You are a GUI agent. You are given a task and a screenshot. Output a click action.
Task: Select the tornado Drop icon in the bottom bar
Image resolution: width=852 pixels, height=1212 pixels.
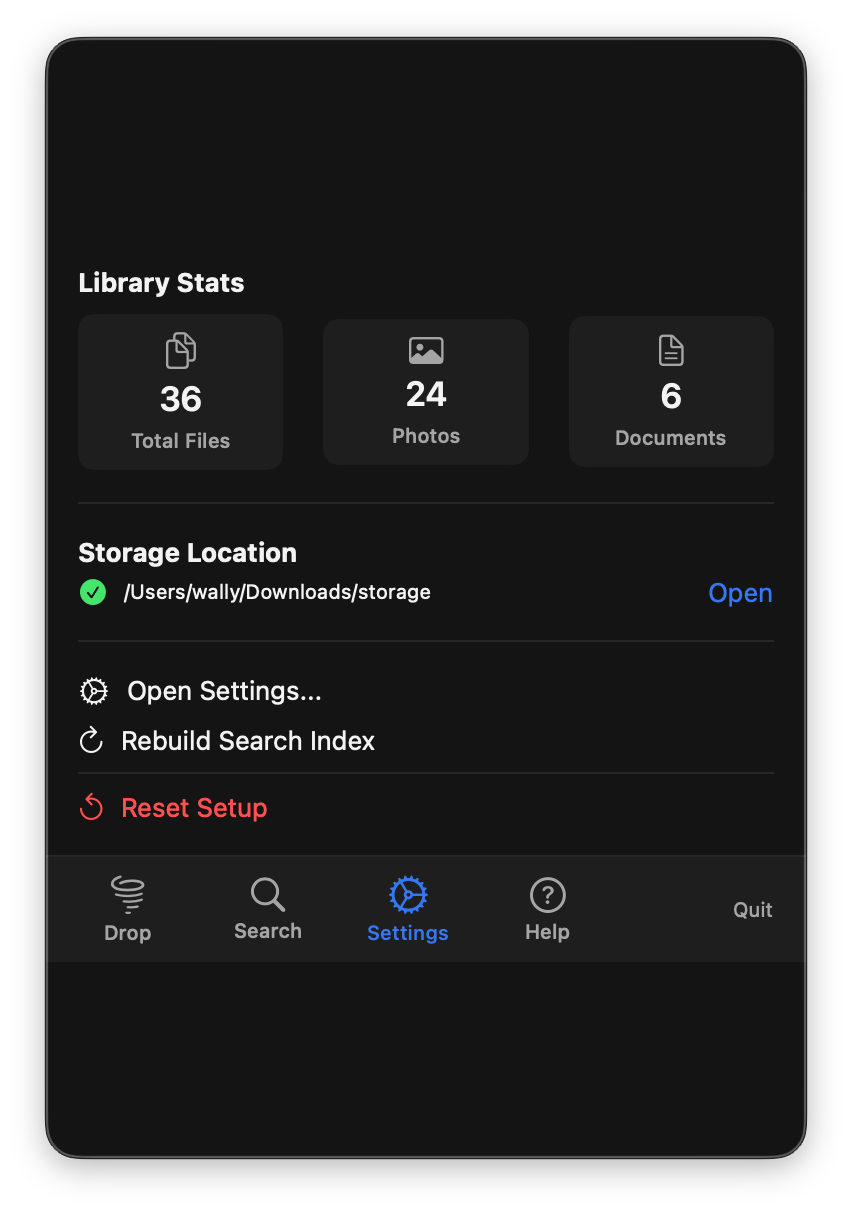tap(127, 893)
